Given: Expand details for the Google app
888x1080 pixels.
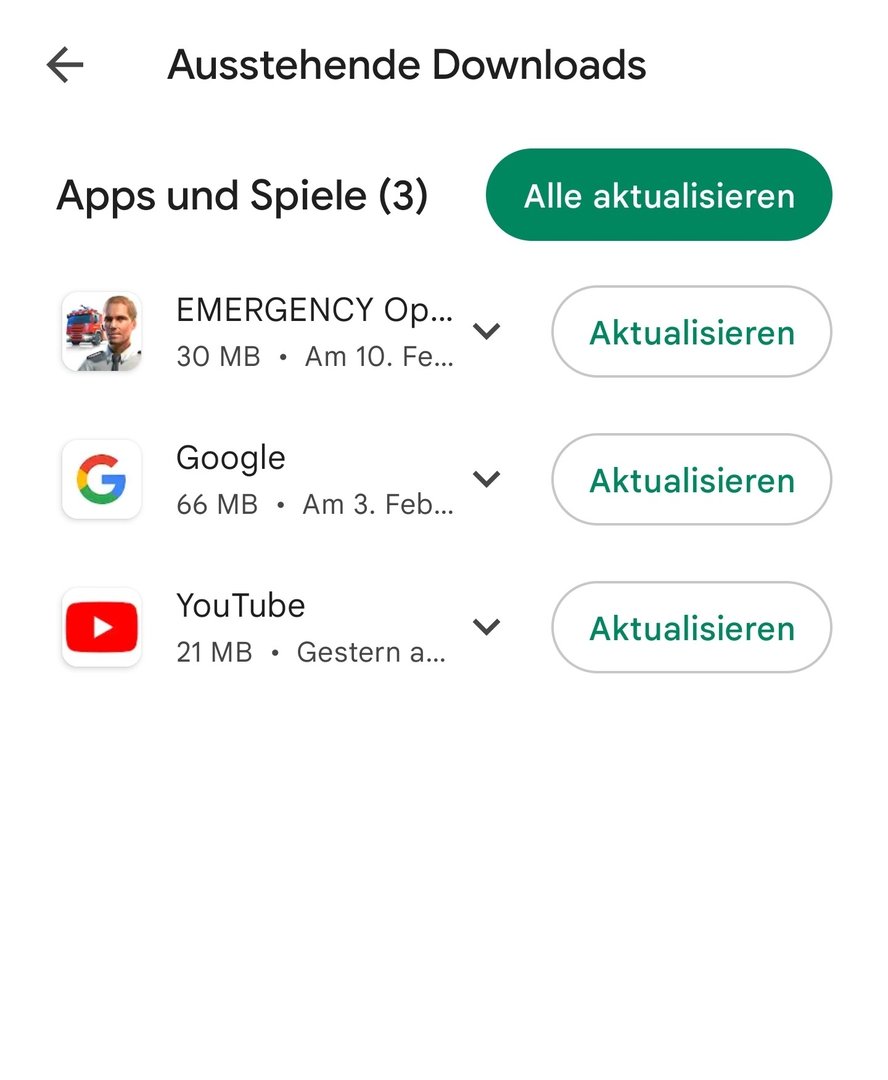Looking at the screenshot, I should 486,479.
